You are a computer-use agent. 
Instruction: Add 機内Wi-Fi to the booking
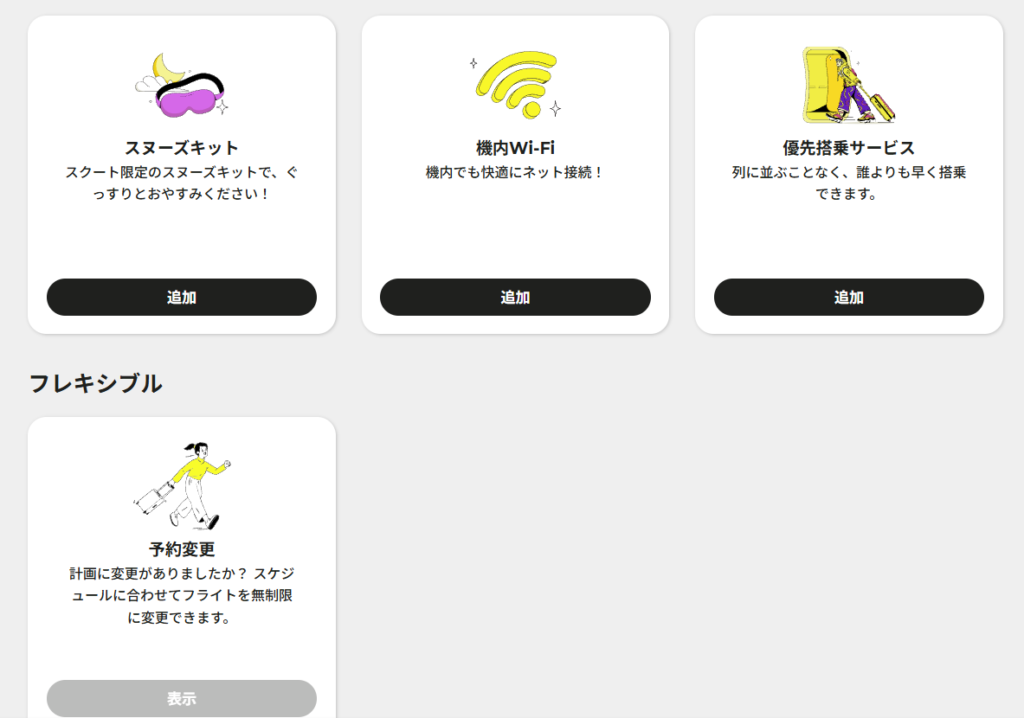click(515, 297)
